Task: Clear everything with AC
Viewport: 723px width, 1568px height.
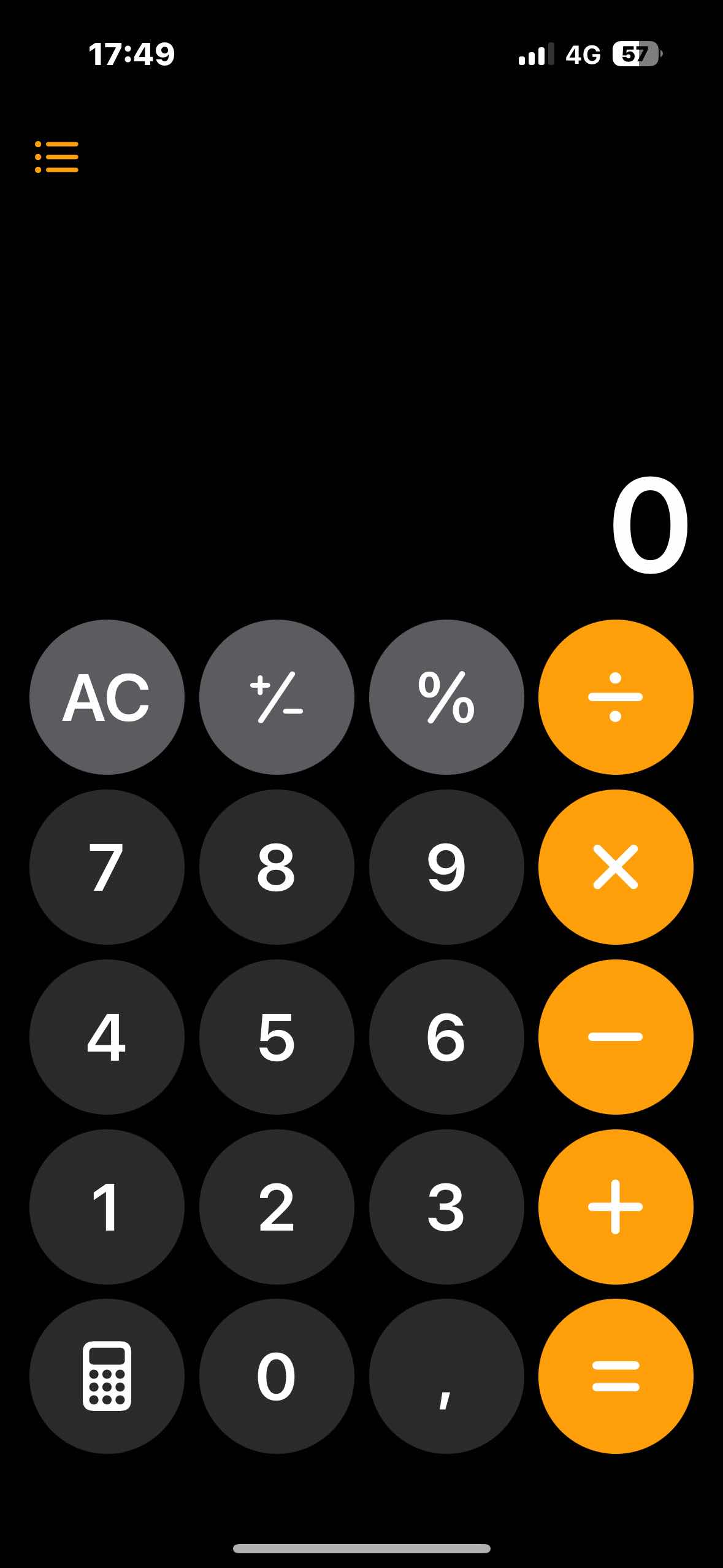Action: tap(107, 698)
